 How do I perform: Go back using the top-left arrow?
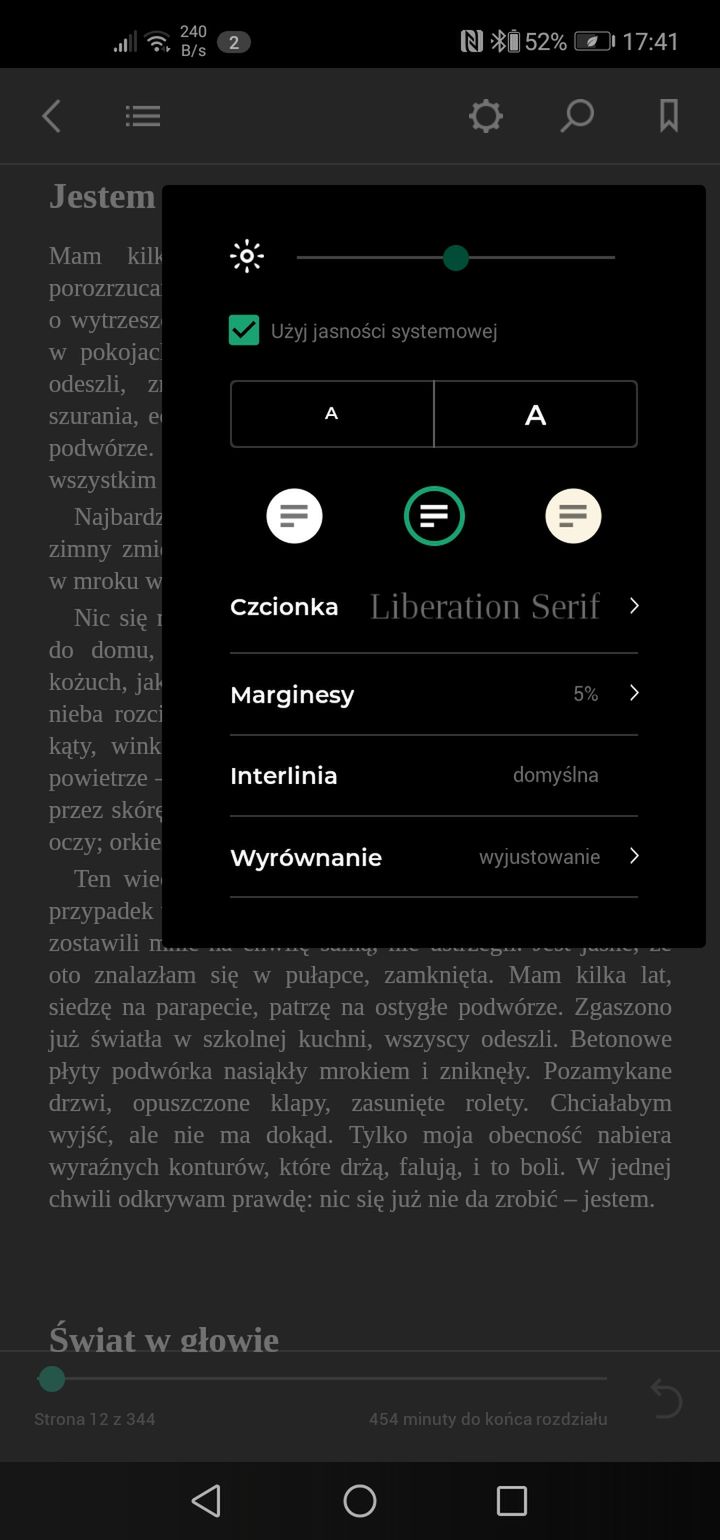(51, 116)
